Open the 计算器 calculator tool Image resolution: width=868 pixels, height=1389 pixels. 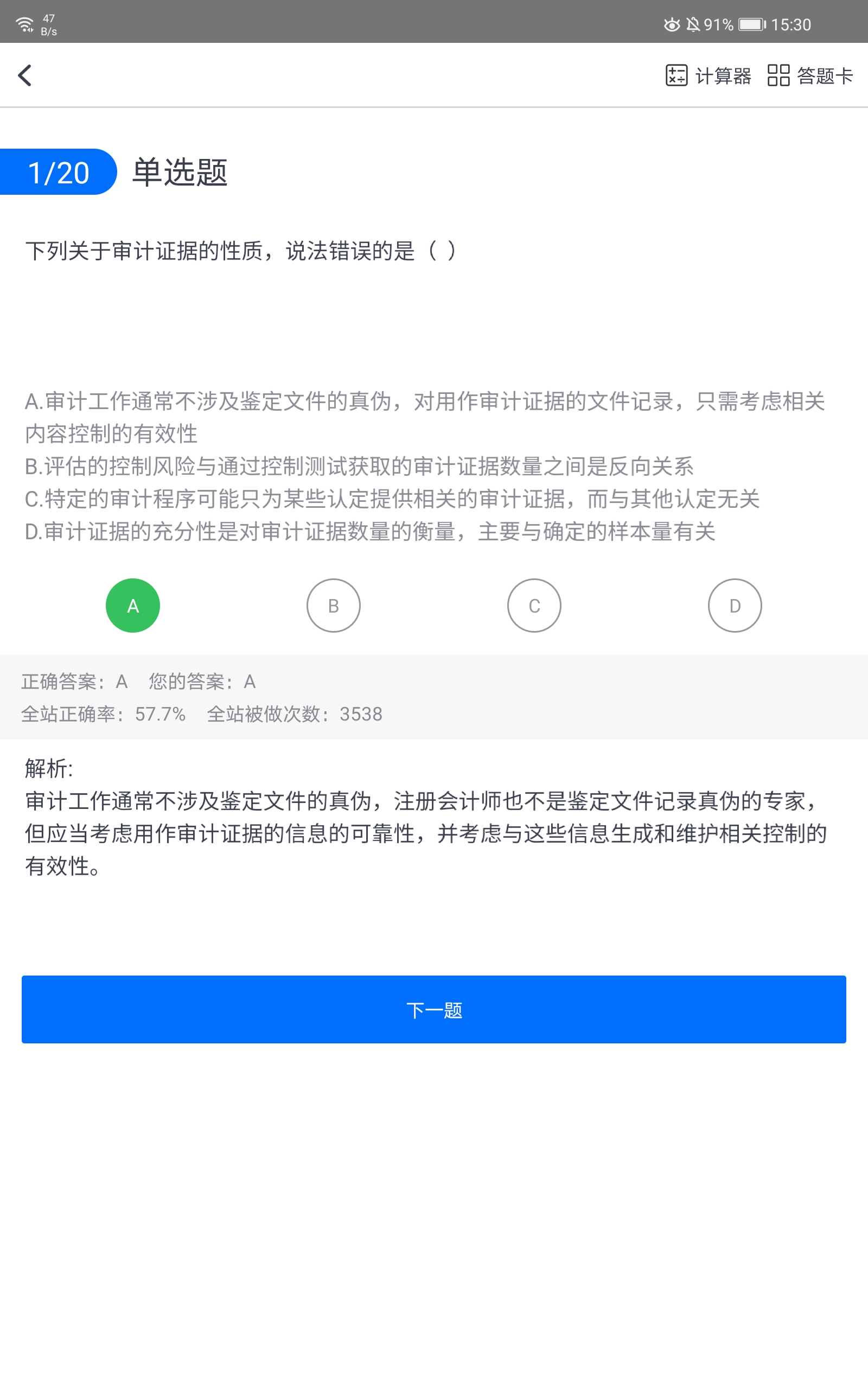tap(708, 75)
